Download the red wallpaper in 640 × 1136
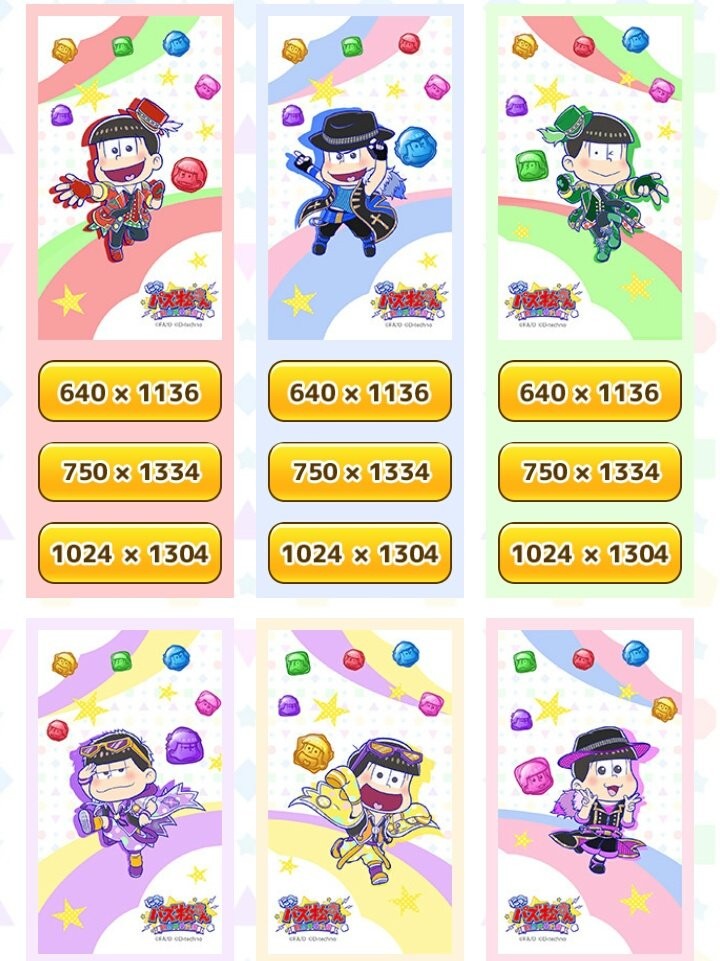Screen dimensions: 720x961 coord(129,391)
